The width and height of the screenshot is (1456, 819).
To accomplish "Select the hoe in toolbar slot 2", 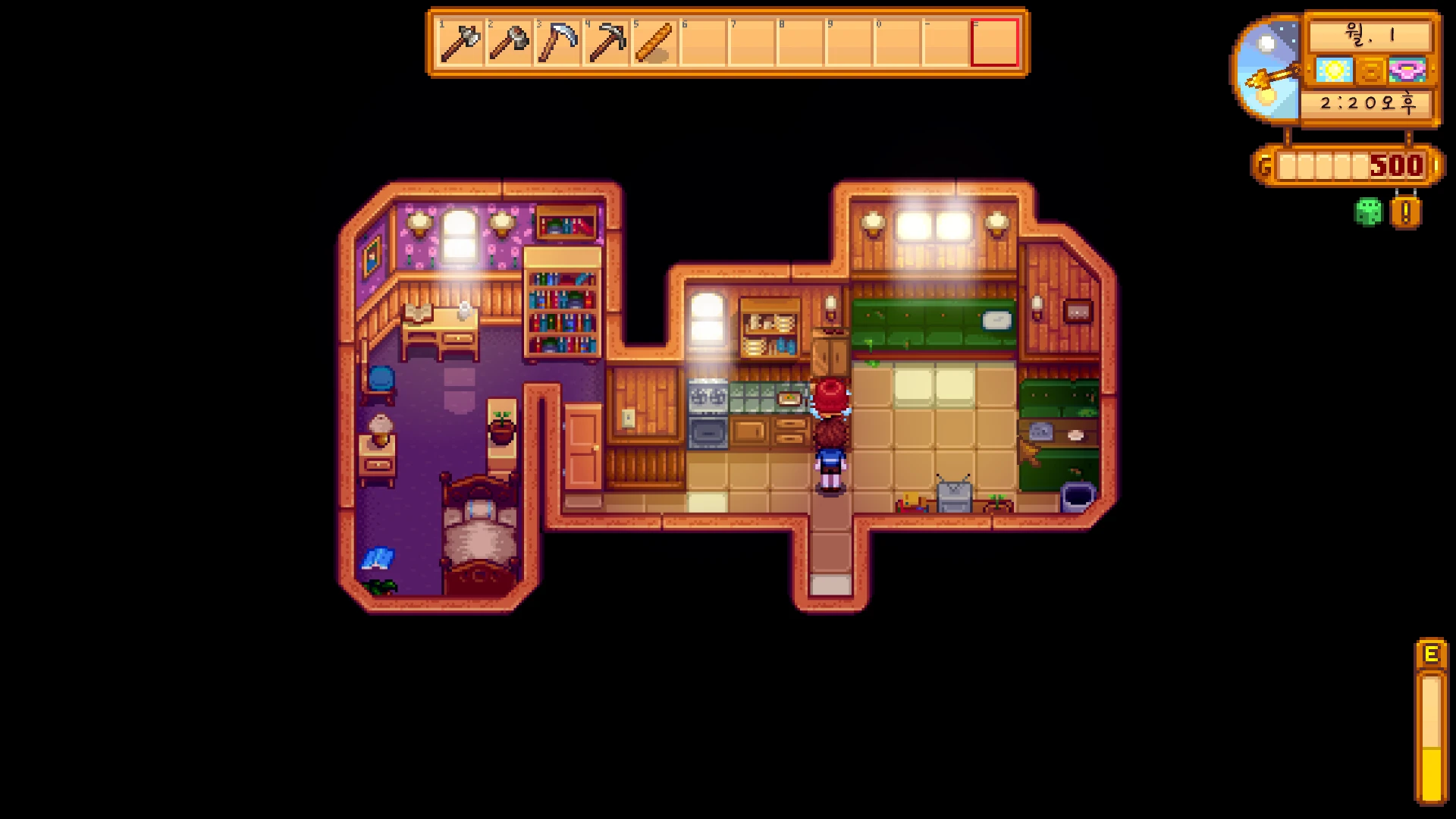I will tap(509, 43).
